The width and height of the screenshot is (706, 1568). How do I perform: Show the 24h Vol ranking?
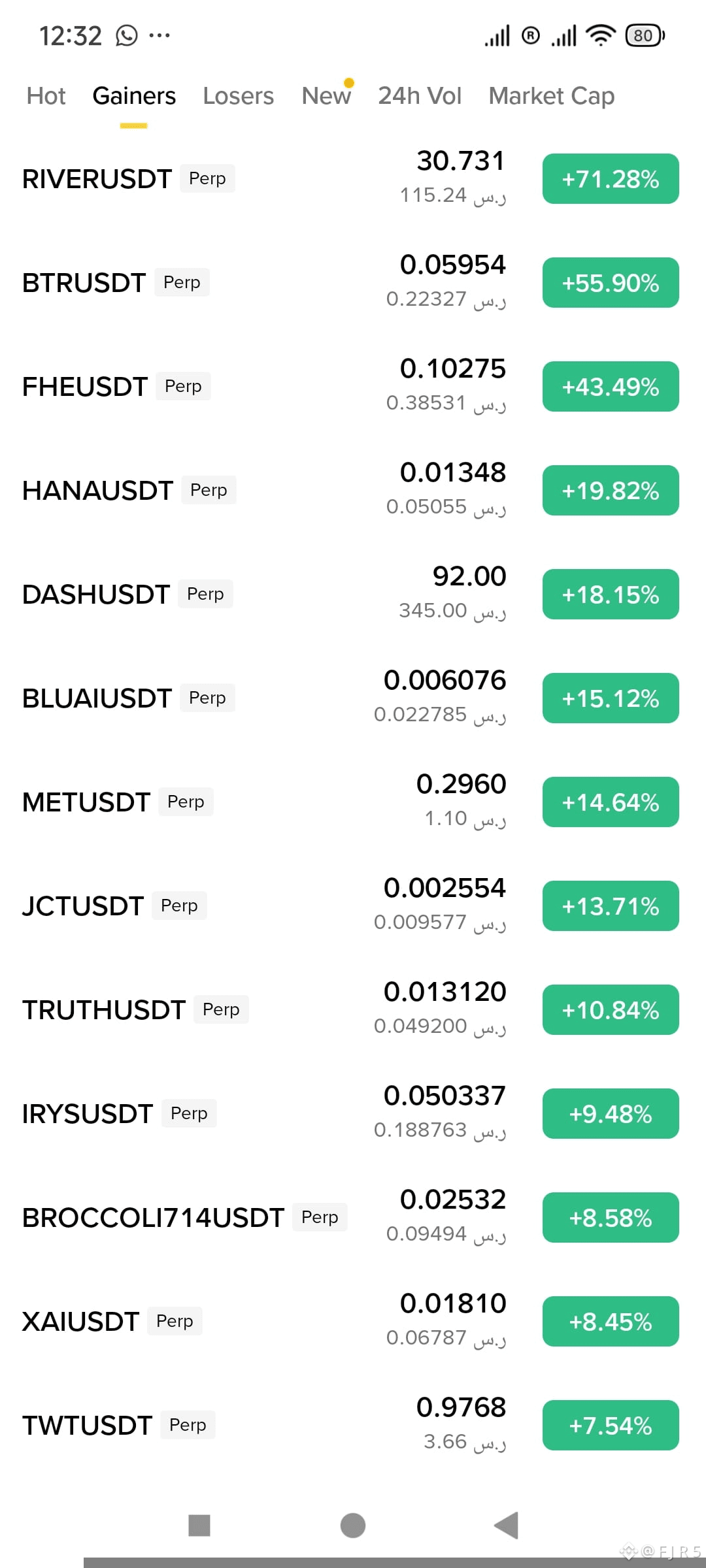point(420,96)
